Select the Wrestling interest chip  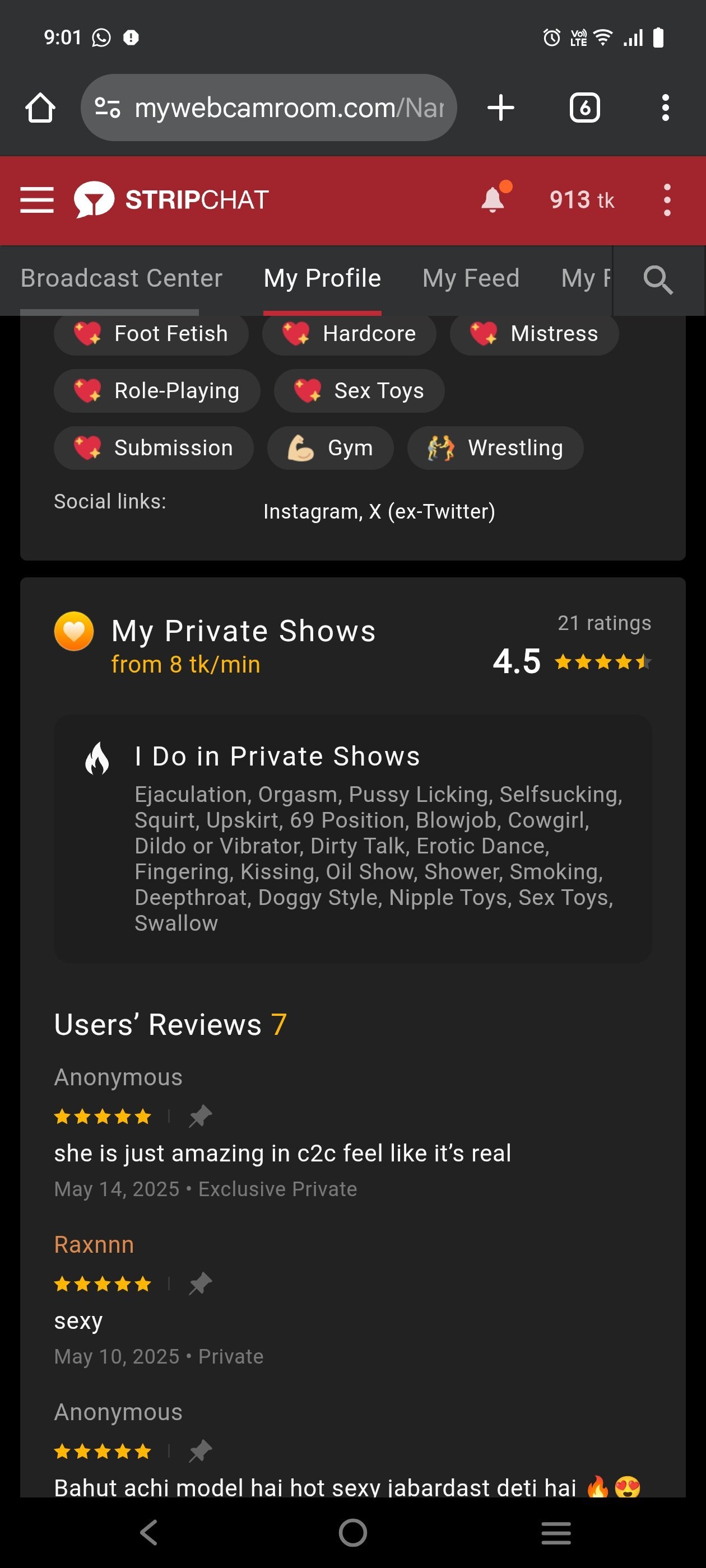(495, 448)
